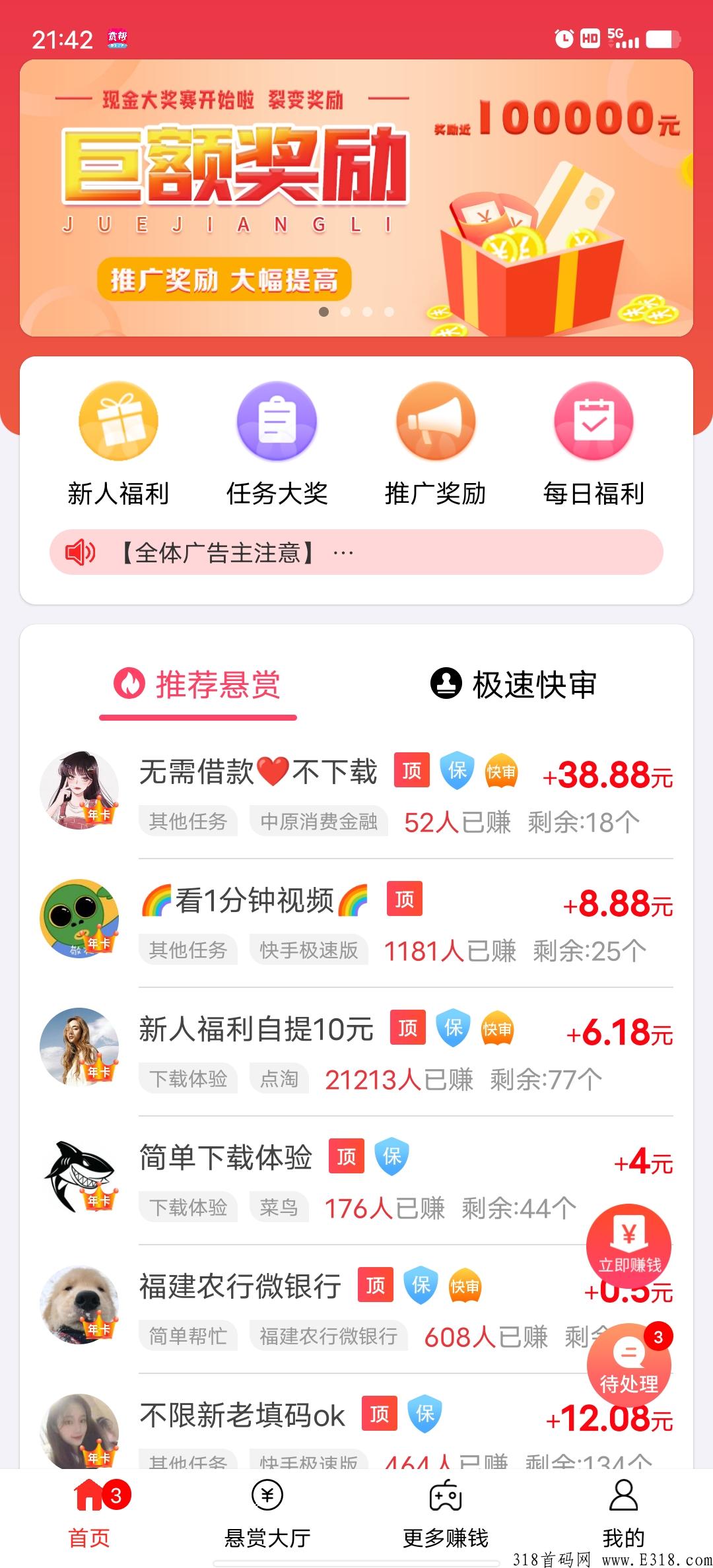Open 推广奖励 via the megaphone icon

tap(435, 420)
